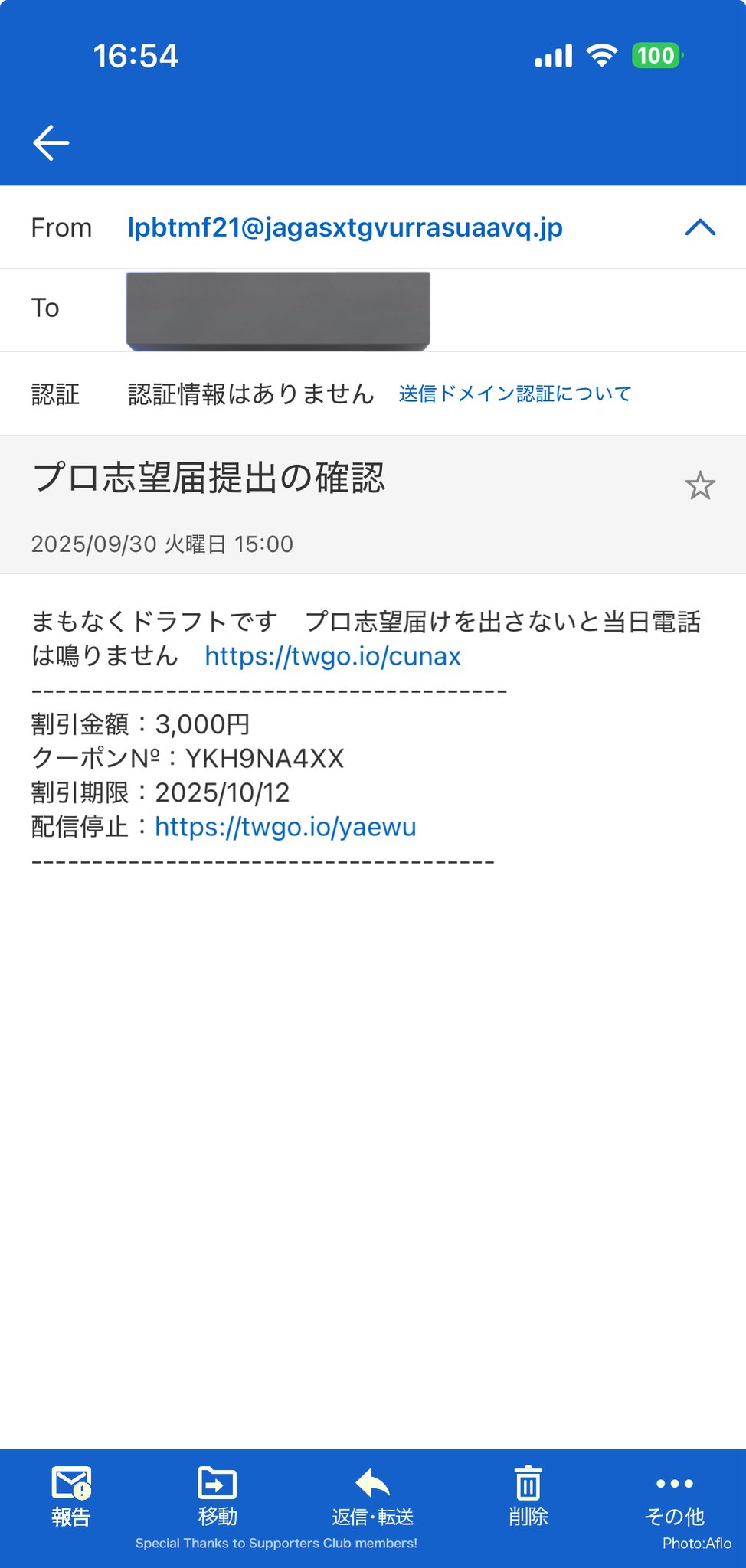Delete this email with 削除
Image resolution: width=746 pixels, height=1568 pixels.
click(528, 1496)
